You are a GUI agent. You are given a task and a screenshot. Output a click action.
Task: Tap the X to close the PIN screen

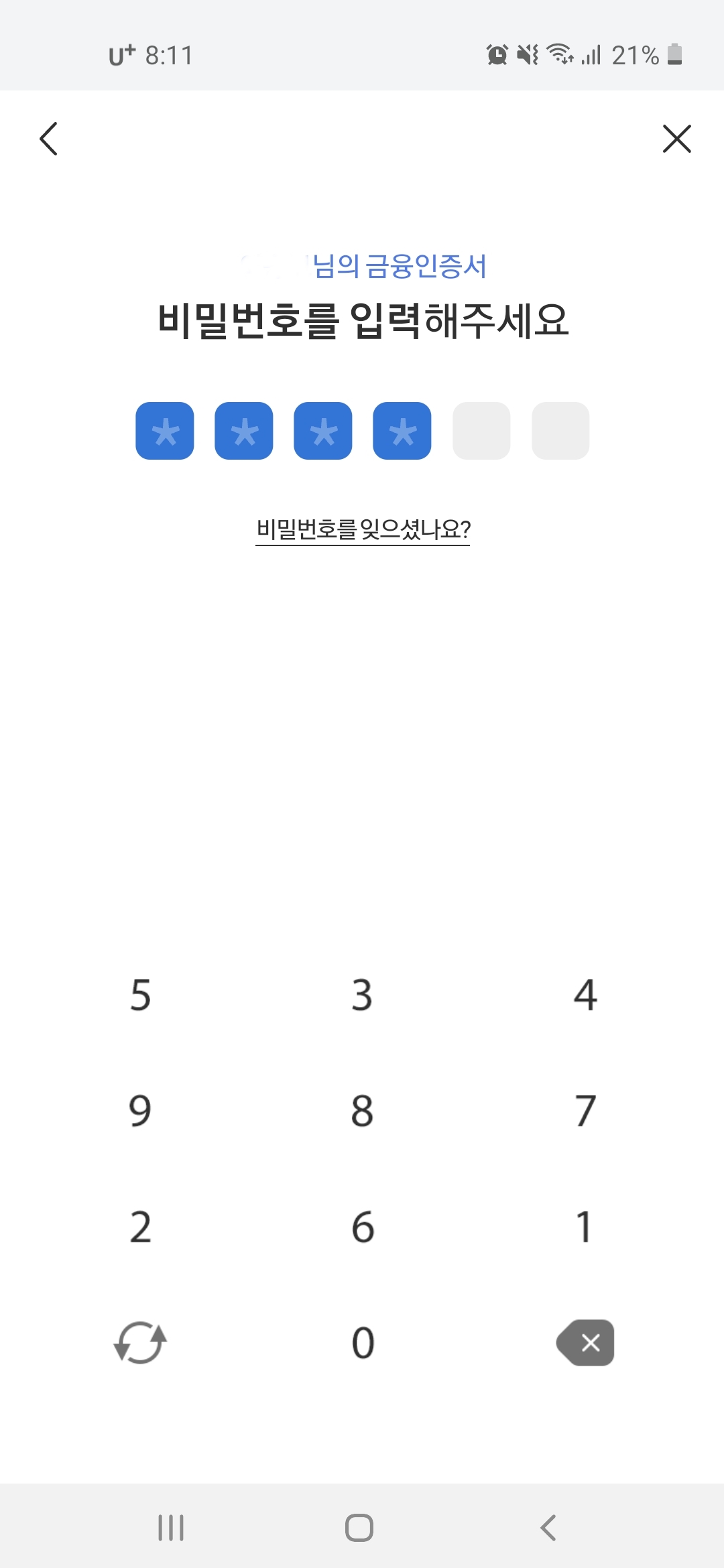pyautogui.click(x=676, y=139)
